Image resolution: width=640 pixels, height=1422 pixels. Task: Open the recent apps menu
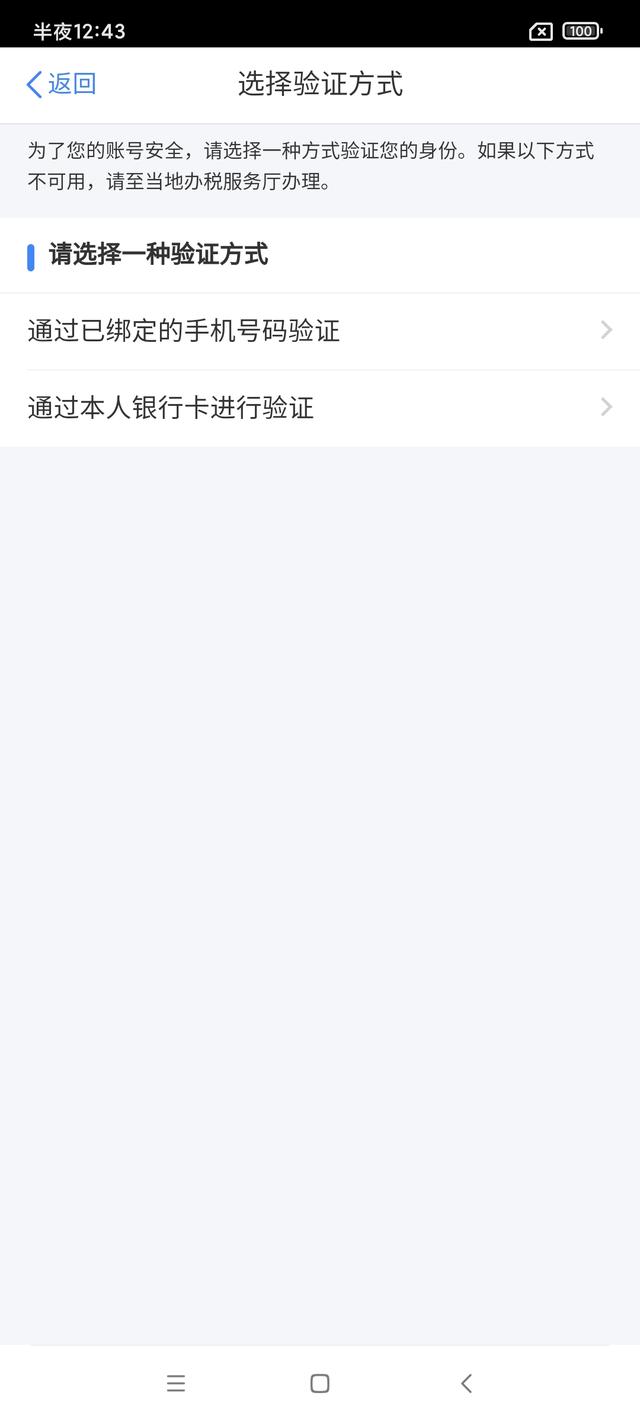(176, 1383)
